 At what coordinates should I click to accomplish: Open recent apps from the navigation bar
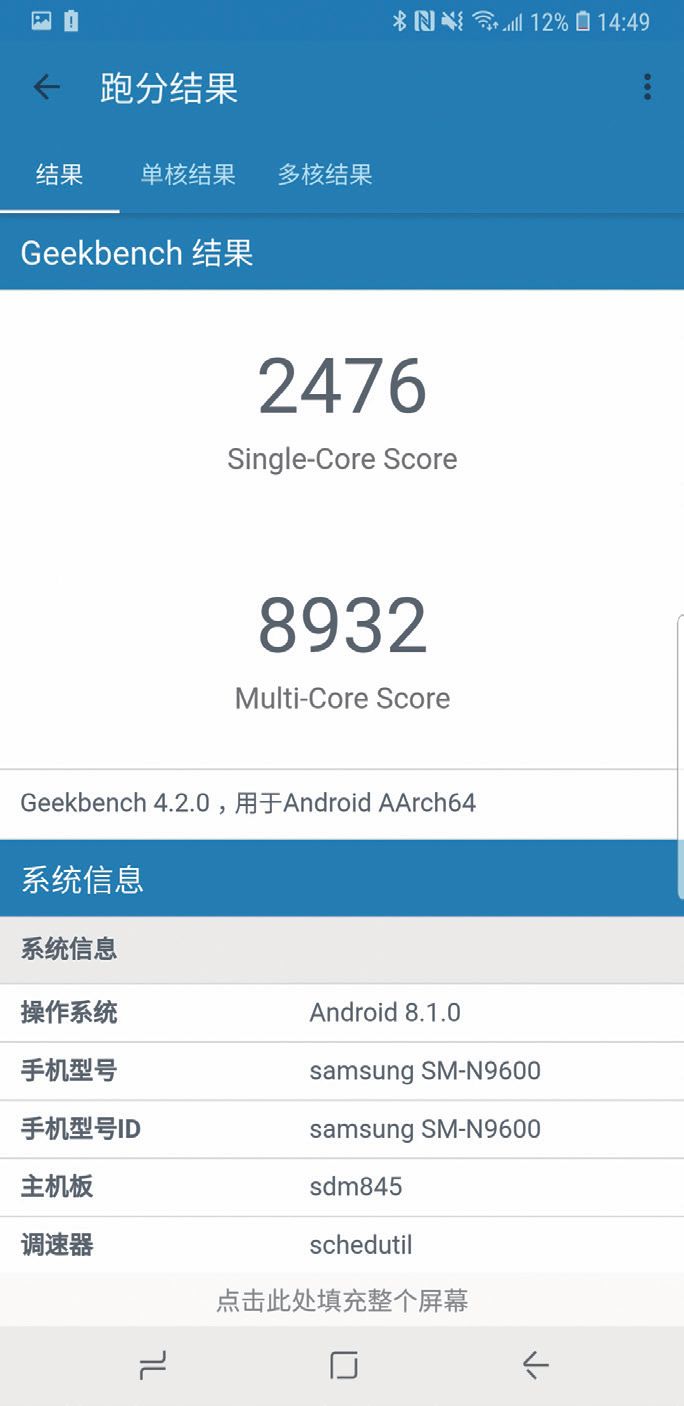(152, 1365)
